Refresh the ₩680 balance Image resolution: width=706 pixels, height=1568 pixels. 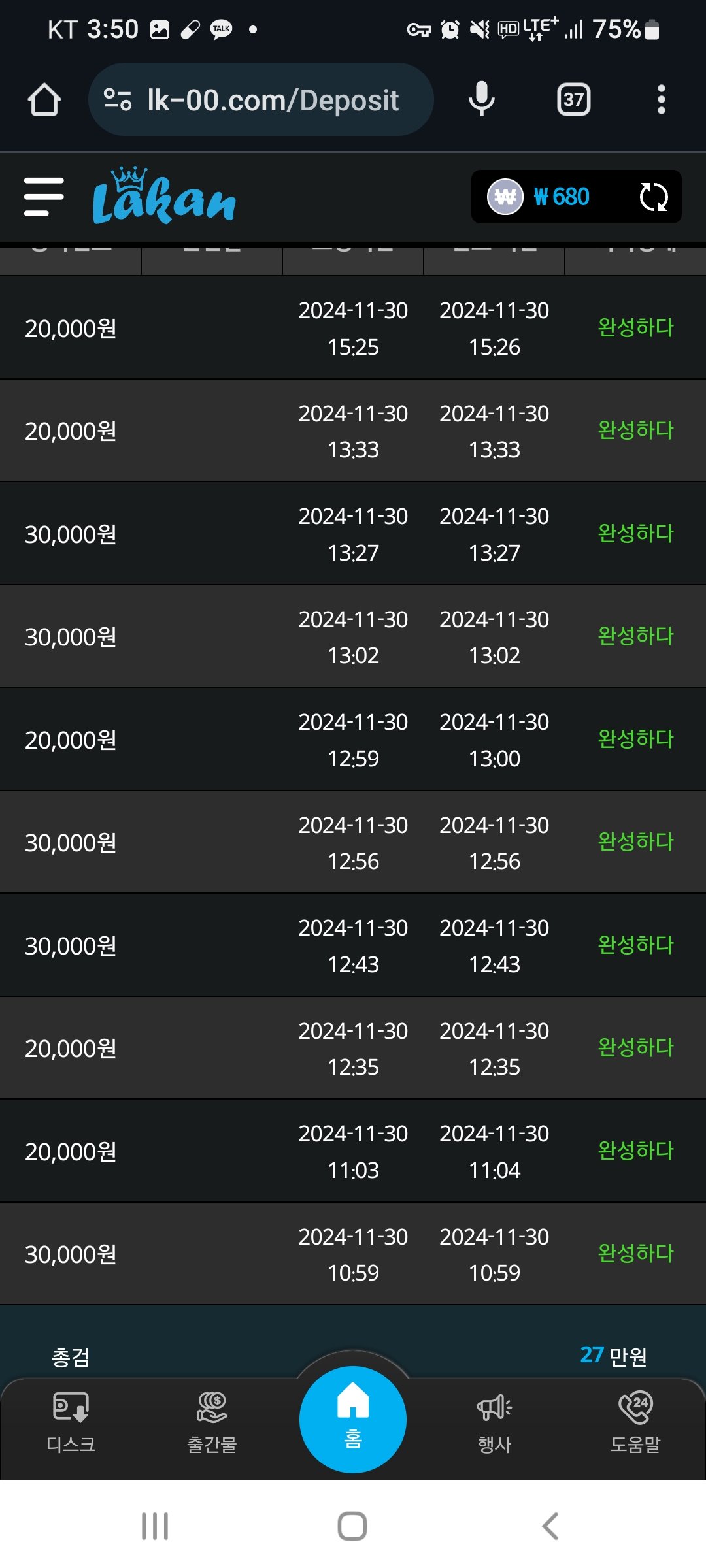click(653, 197)
